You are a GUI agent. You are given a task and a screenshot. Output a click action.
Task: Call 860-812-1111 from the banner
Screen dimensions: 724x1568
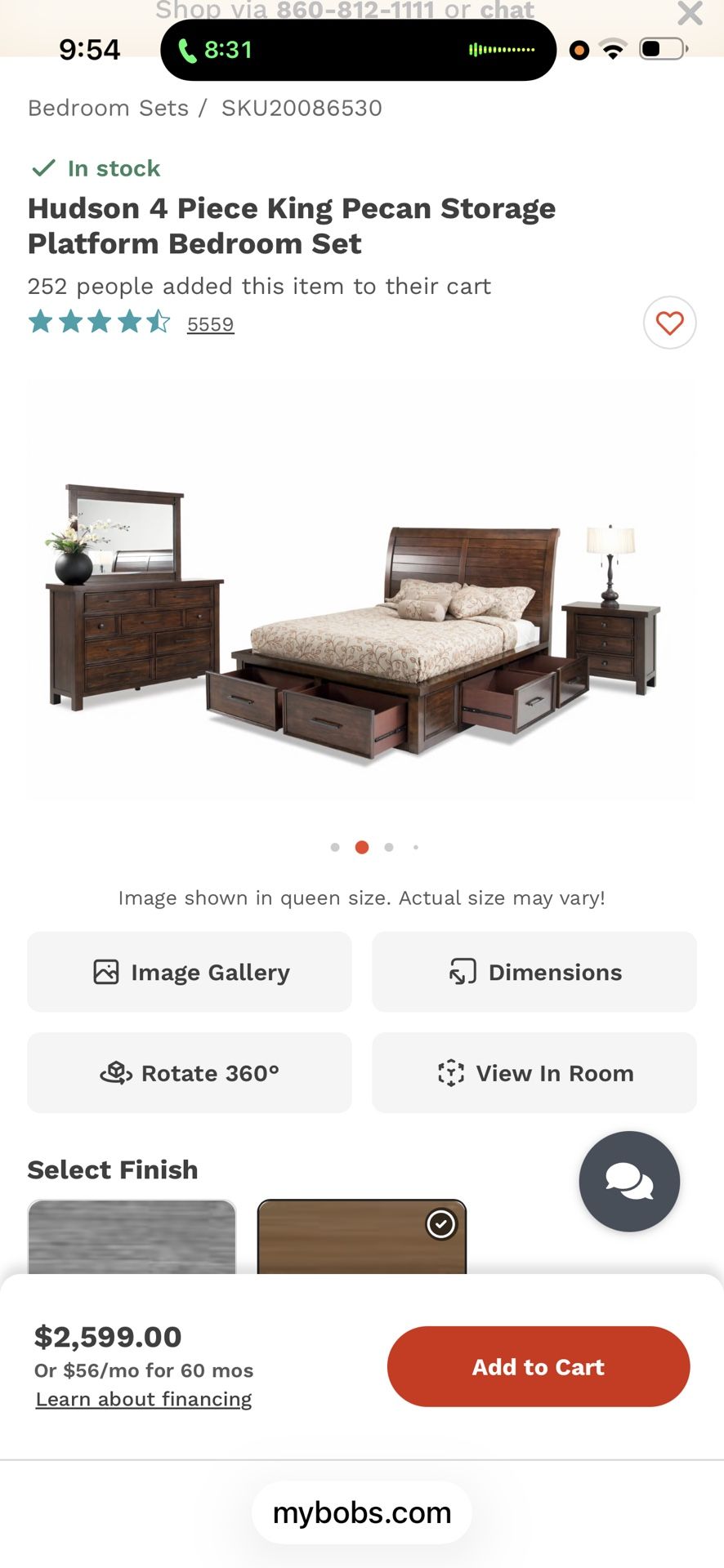tap(355, 11)
